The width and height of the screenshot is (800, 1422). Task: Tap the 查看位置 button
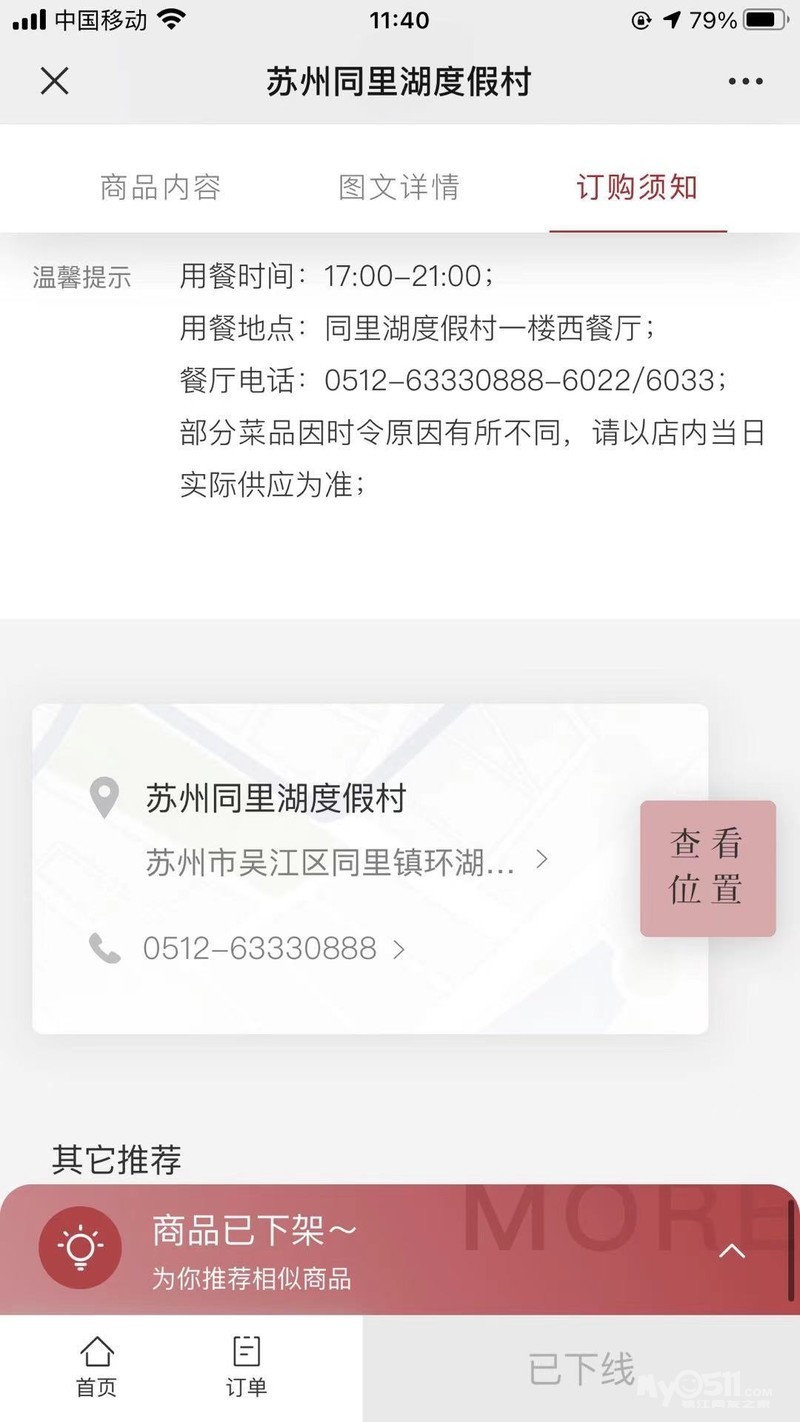(707, 868)
